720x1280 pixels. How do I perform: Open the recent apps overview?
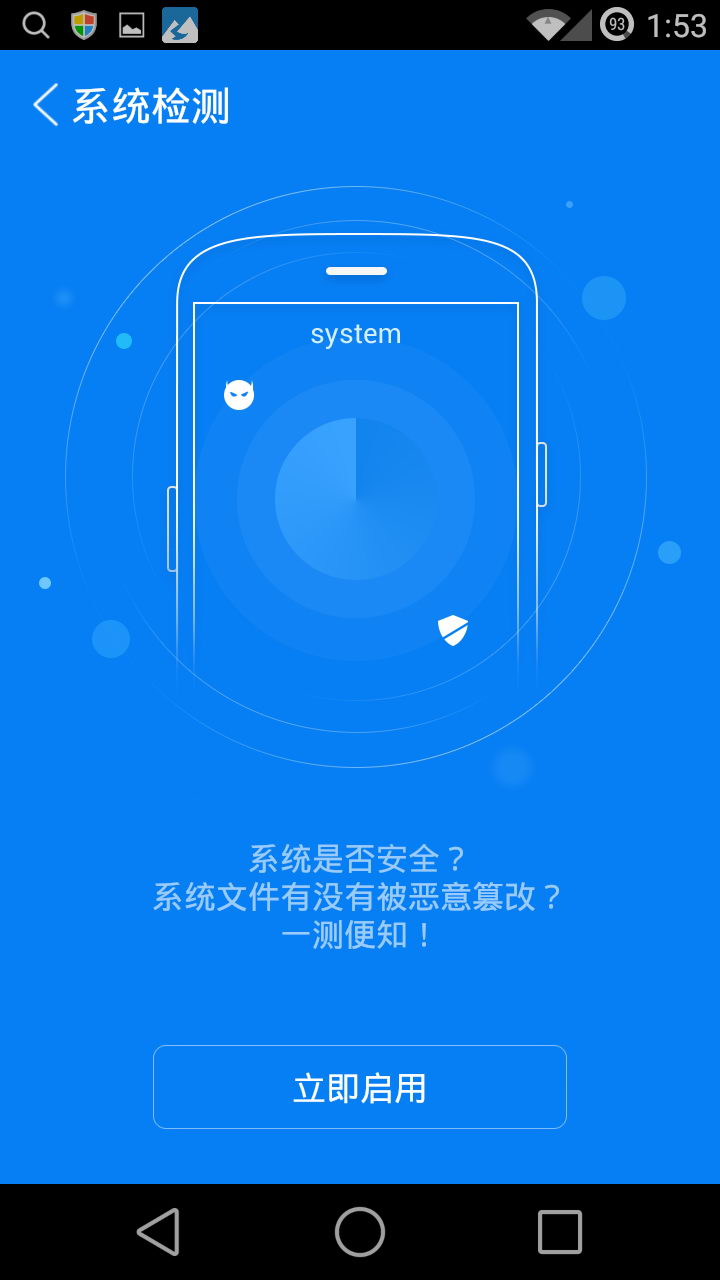pyautogui.click(x=560, y=1231)
